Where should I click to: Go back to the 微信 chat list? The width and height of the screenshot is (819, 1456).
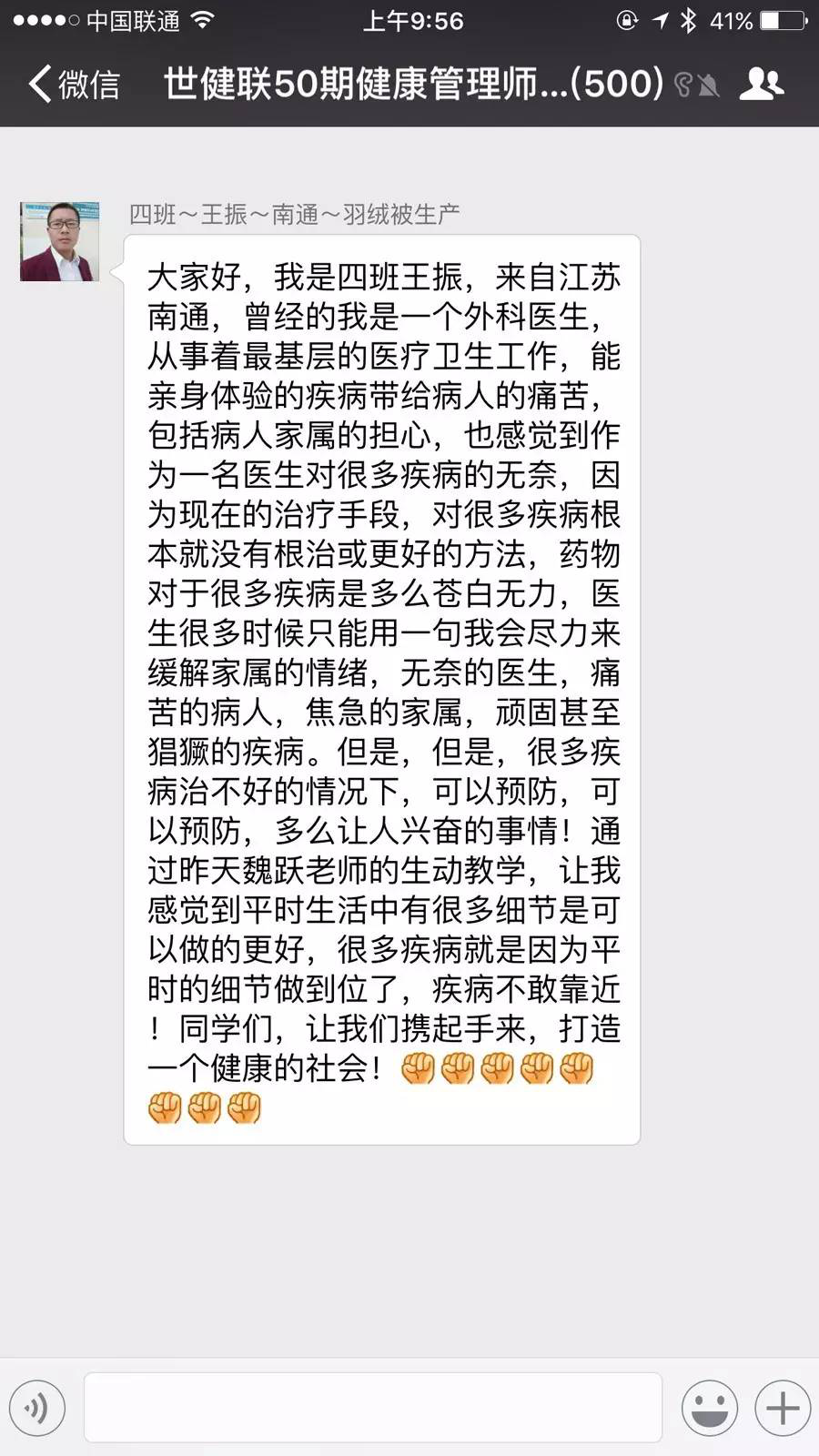point(73,84)
